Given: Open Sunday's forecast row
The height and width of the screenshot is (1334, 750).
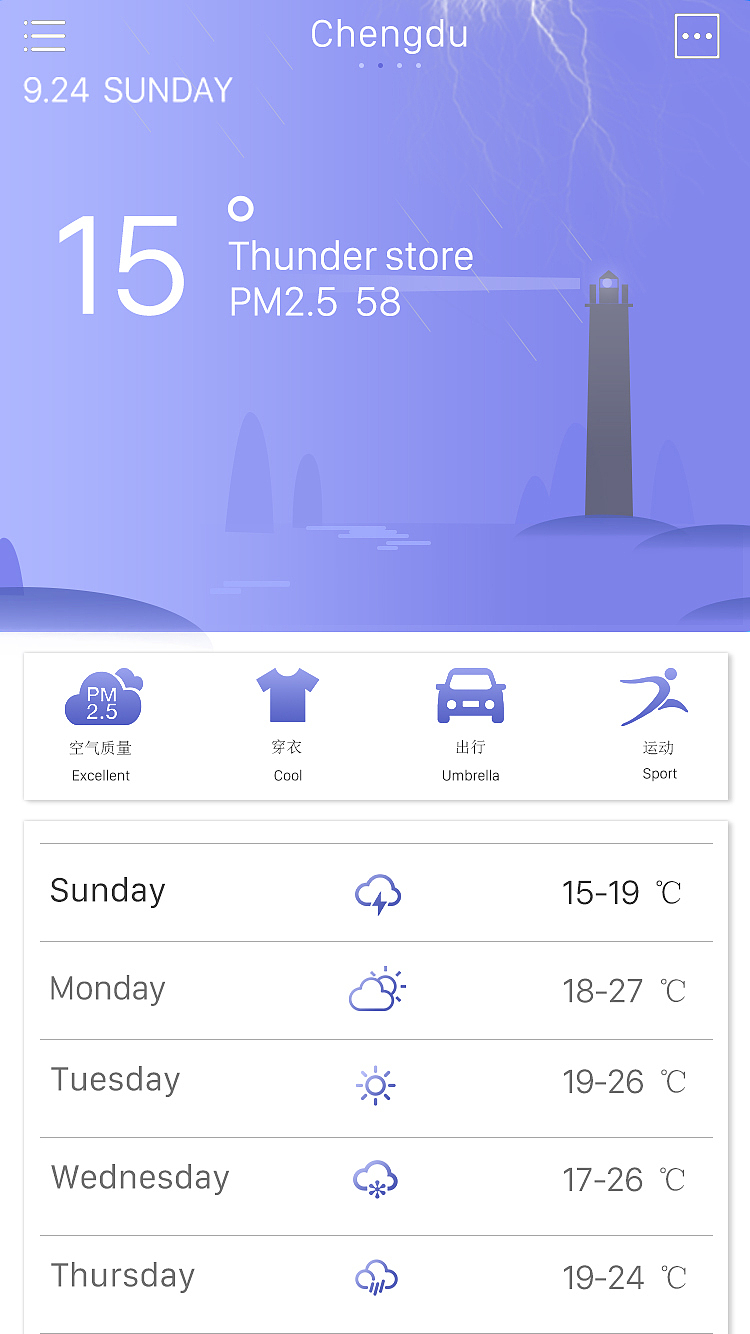Looking at the screenshot, I should coord(376,892).
